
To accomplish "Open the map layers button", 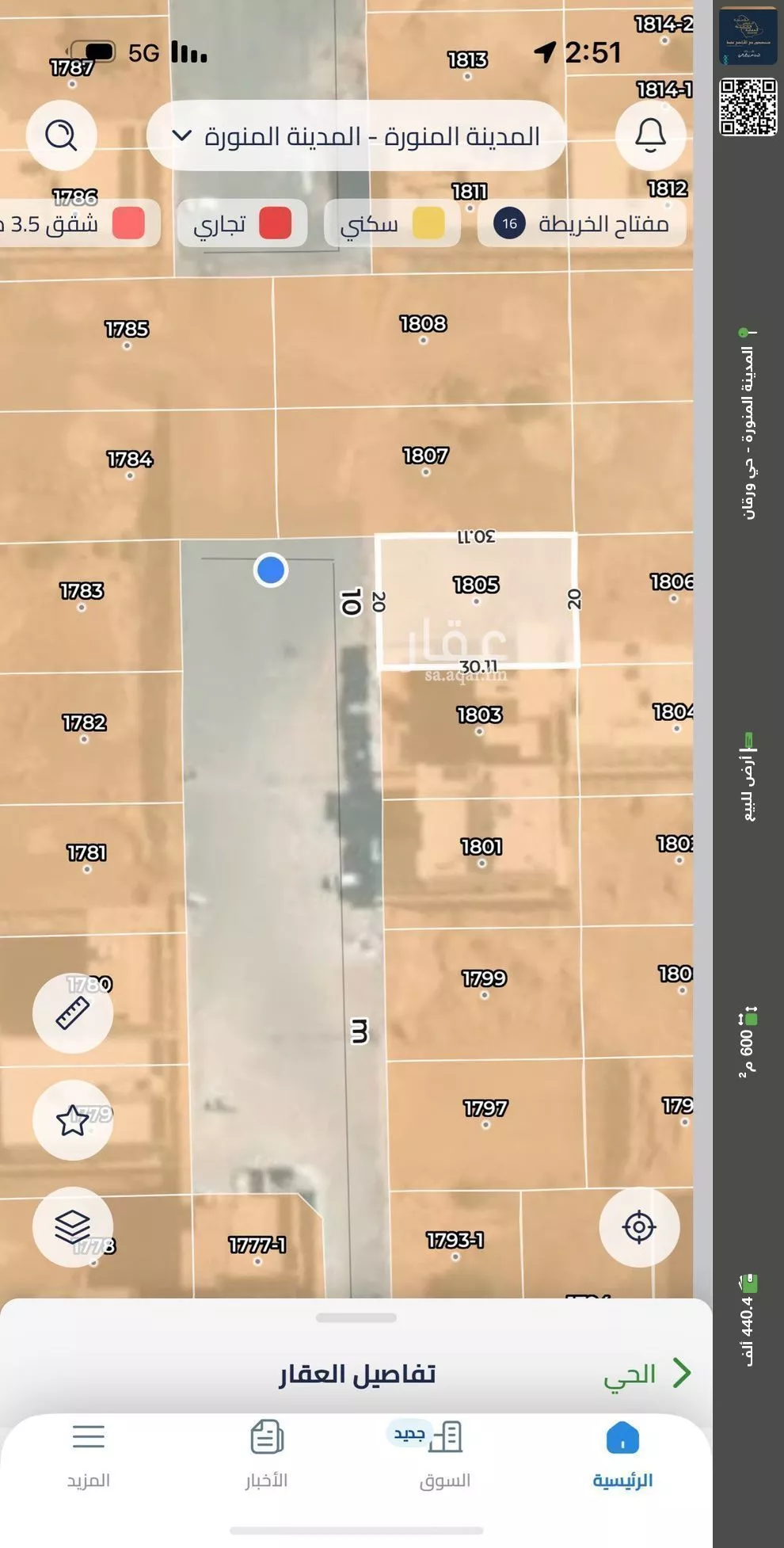I will [x=72, y=1227].
